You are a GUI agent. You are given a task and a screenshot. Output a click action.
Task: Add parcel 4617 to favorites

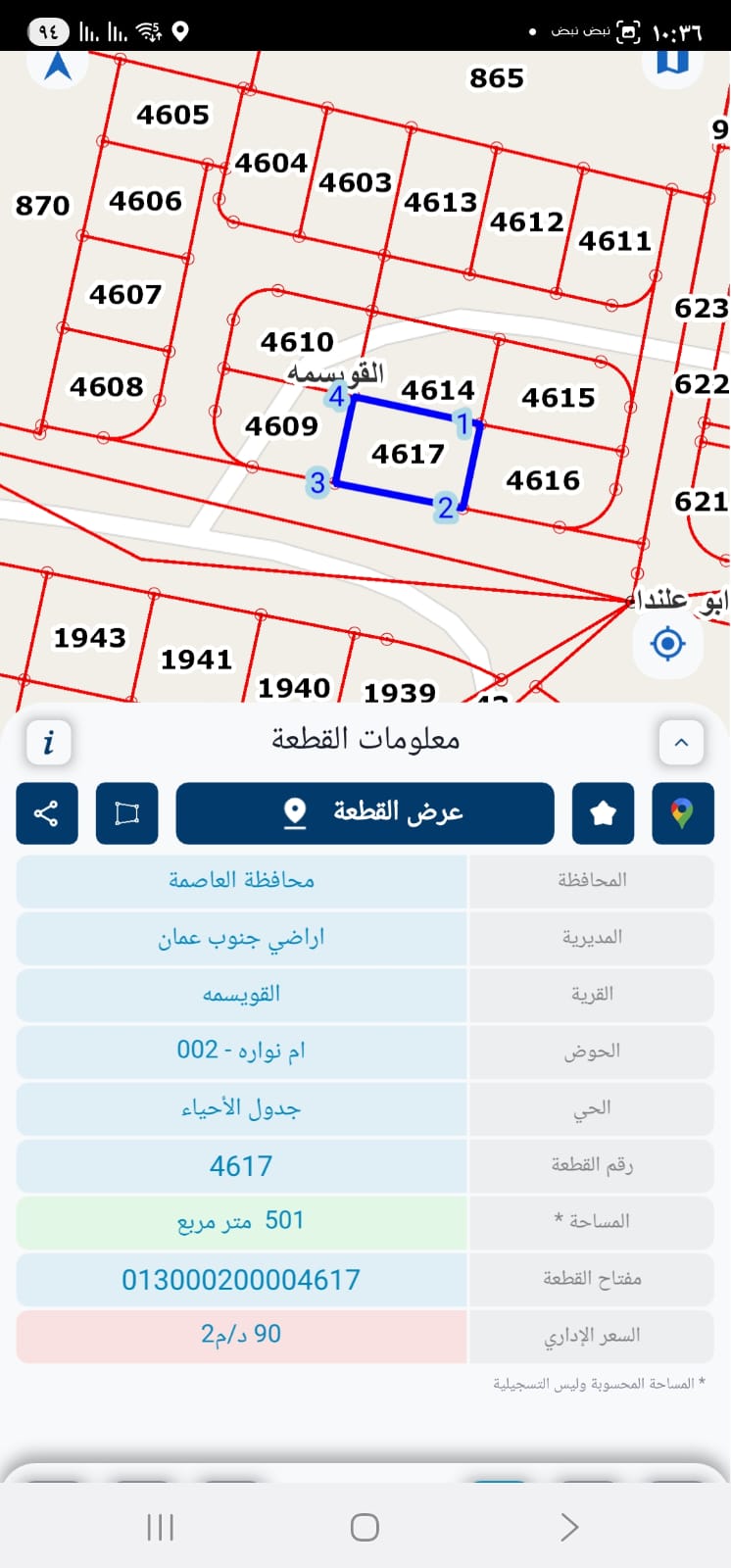(x=604, y=813)
